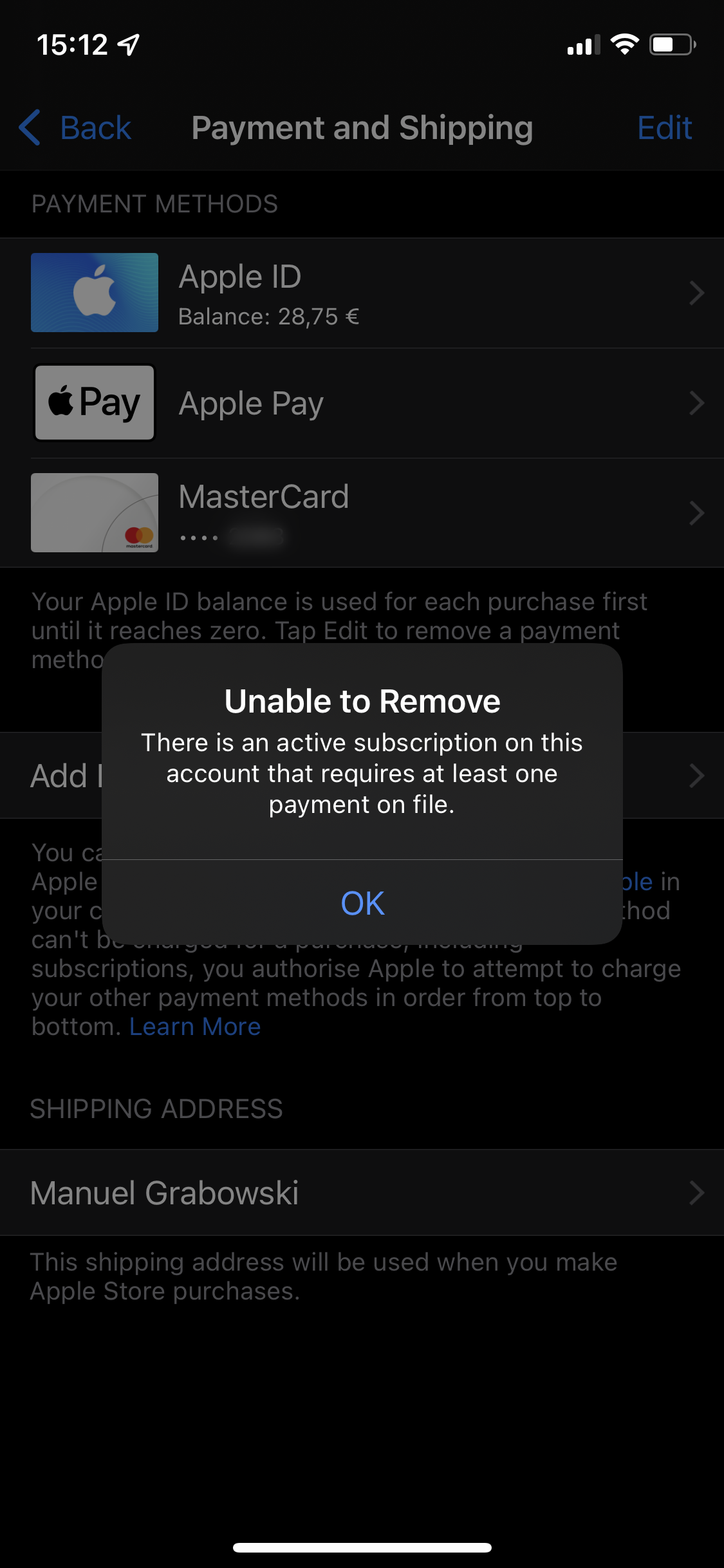724x1568 pixels.
Task: Tap Edit in the navigation bar
Action: click(664, 127)
